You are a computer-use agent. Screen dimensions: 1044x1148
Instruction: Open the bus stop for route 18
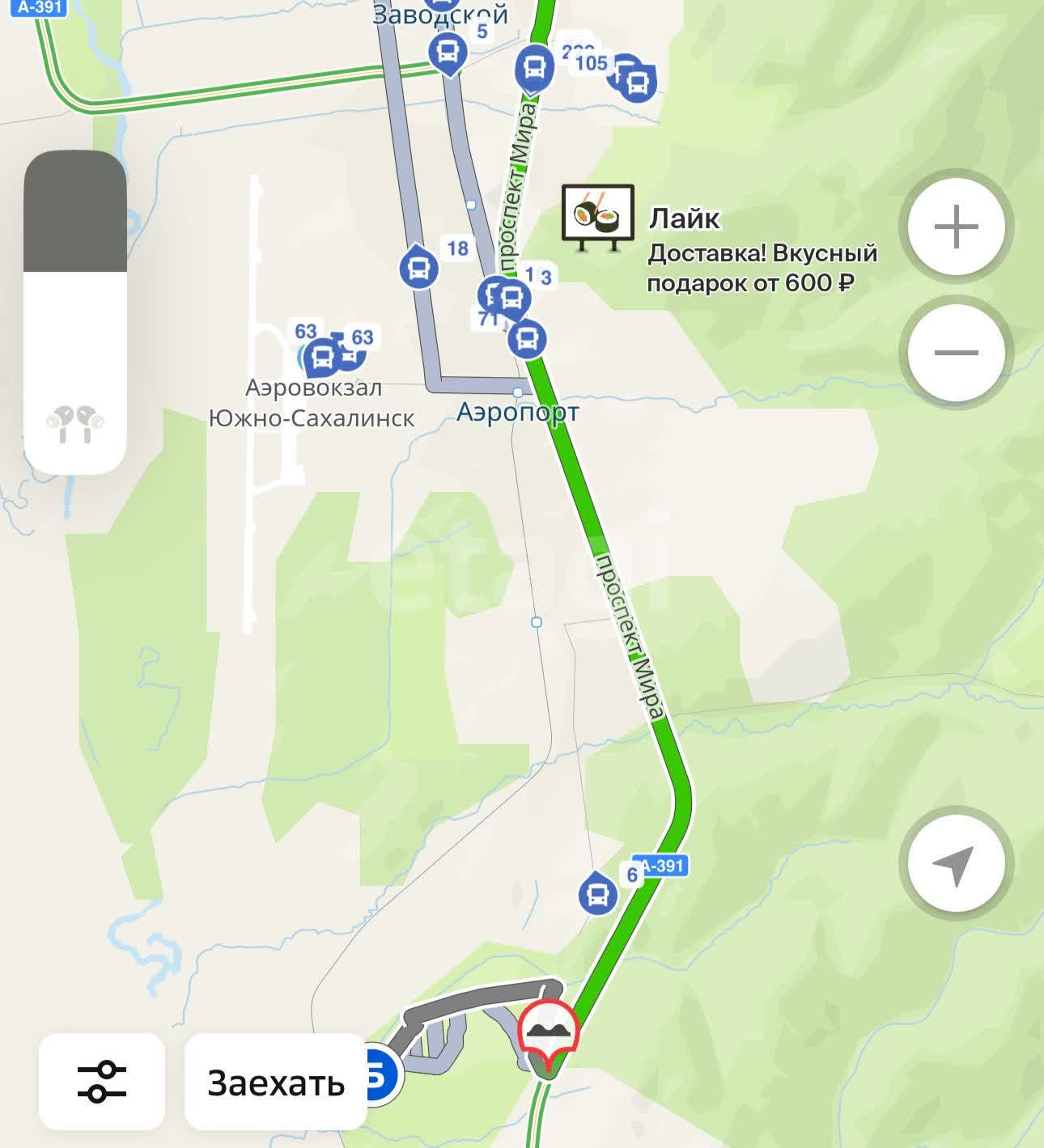[x=419, y=267]
